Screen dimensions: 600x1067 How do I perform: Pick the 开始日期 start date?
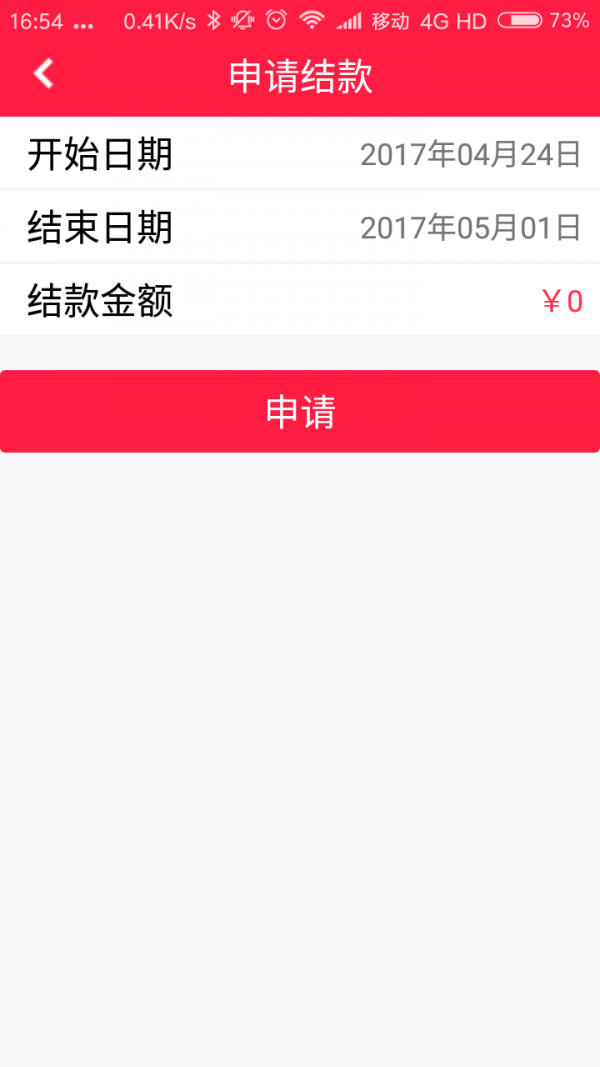click(x=470, y=154)
